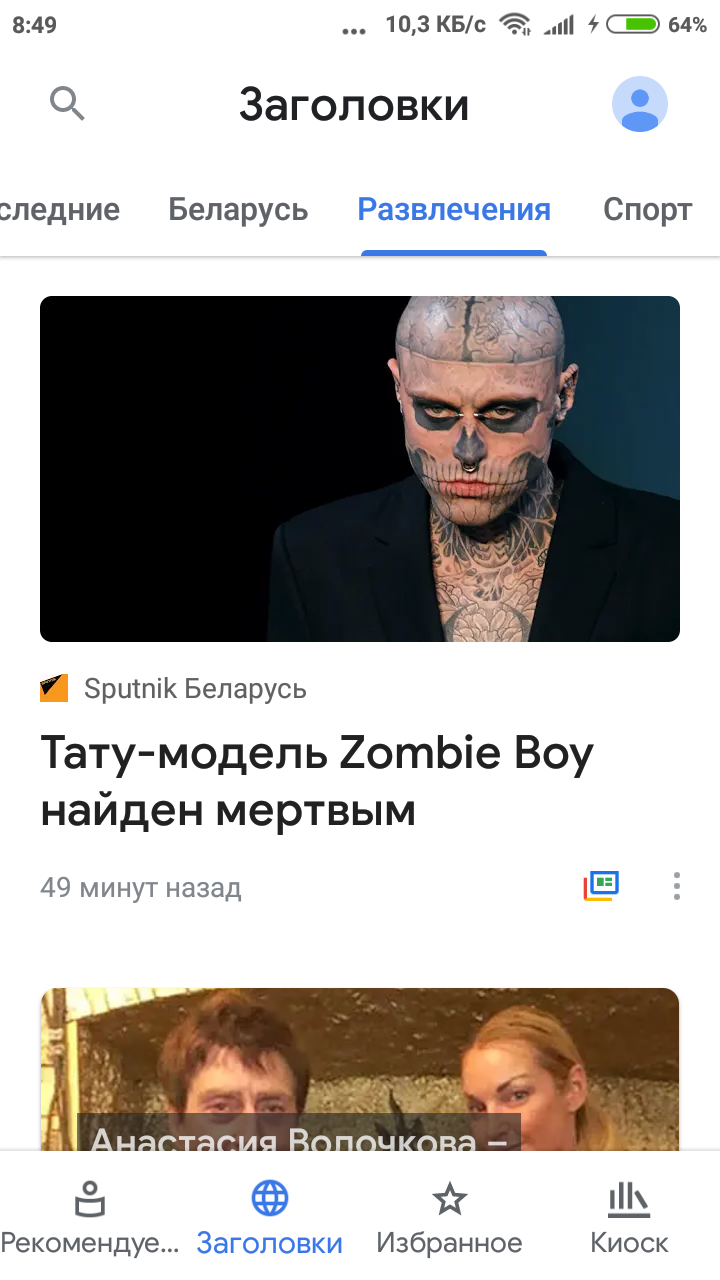This screenshot has height=1280, width=720.
Task: Select the Заголовки bottom tab
Action: click(x=270, y=1216)
